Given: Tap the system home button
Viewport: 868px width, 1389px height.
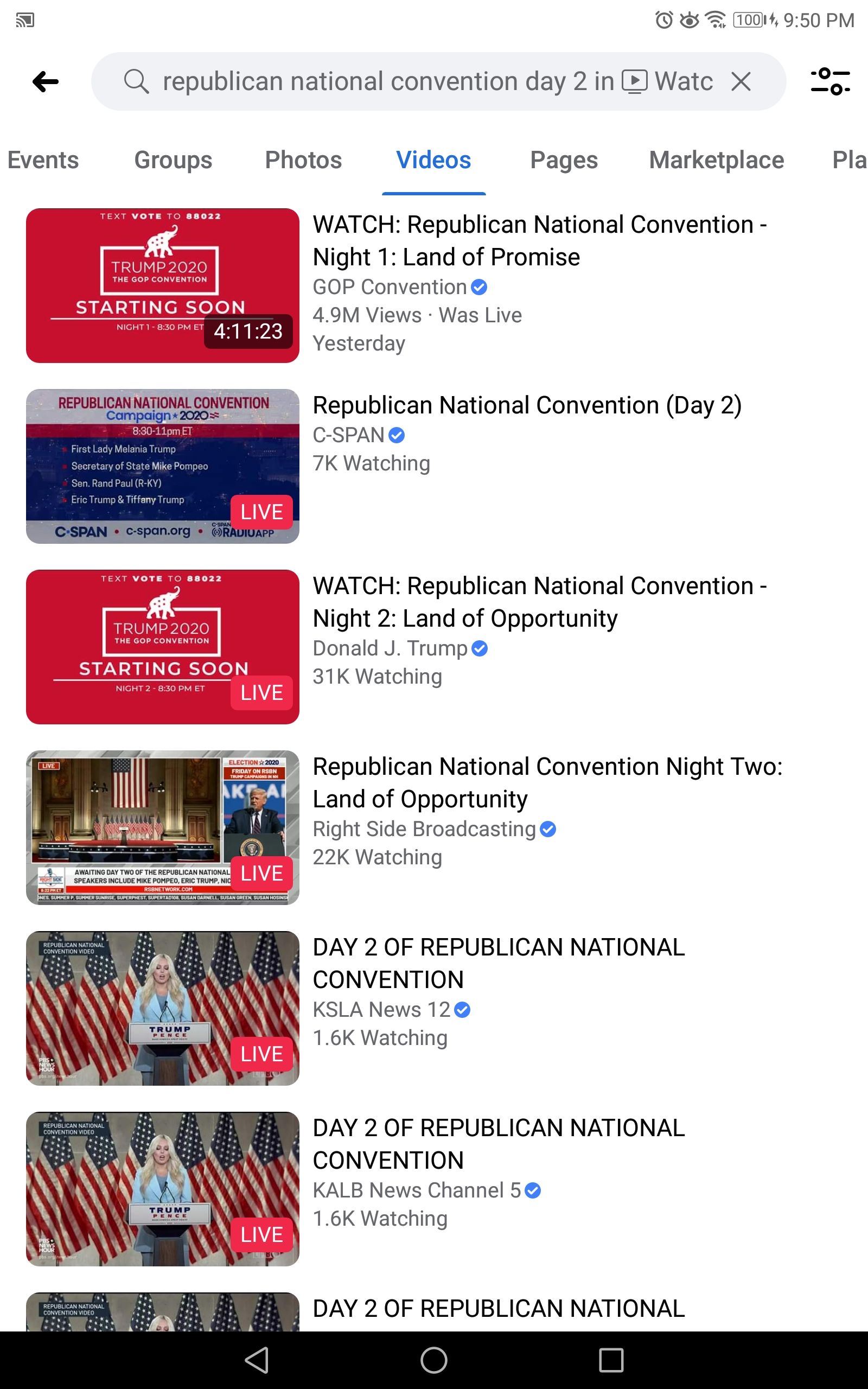Looking at the screenshot, I should [x=434, y=1360].
